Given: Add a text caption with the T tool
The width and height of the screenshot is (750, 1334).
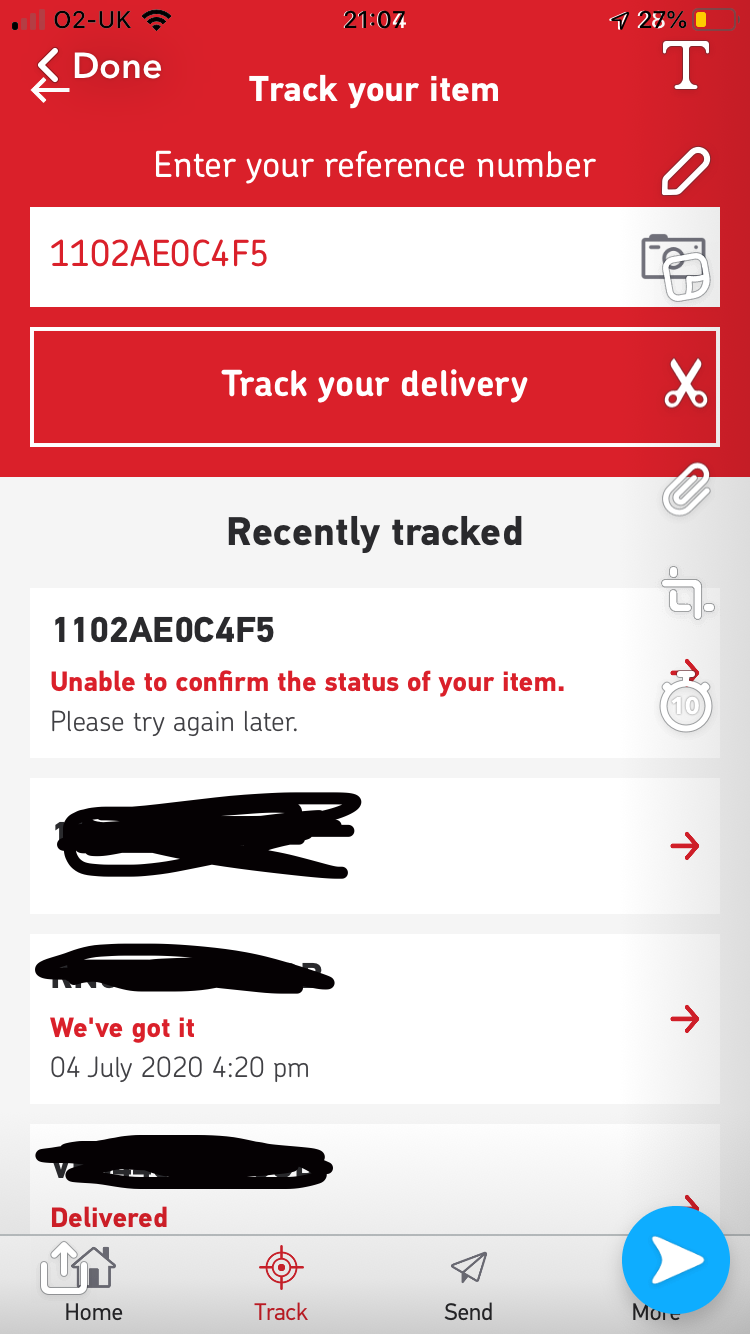Looking at the screenshot, I should coord(686,66).
